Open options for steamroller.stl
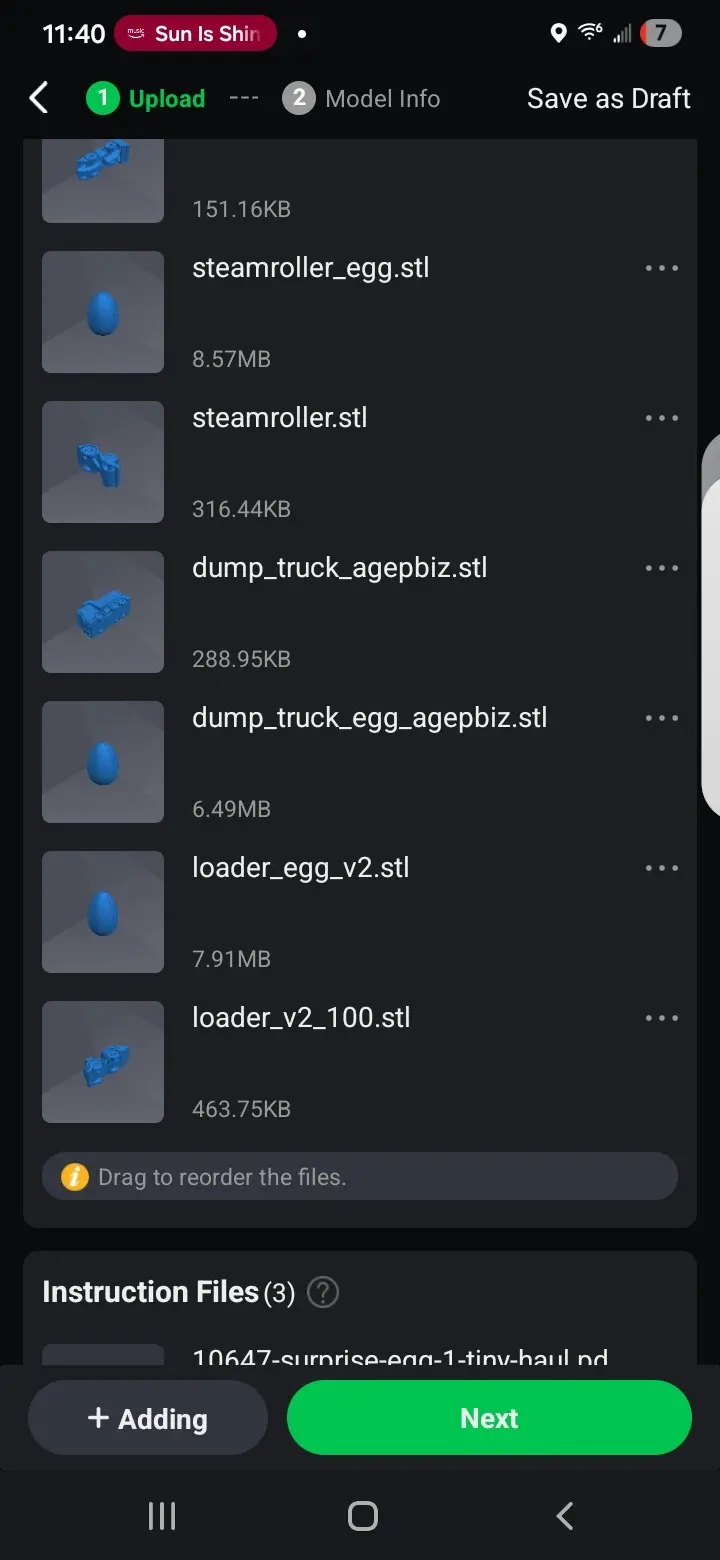The height and width of the screenshot is (1560, 720). coord(662,418)
